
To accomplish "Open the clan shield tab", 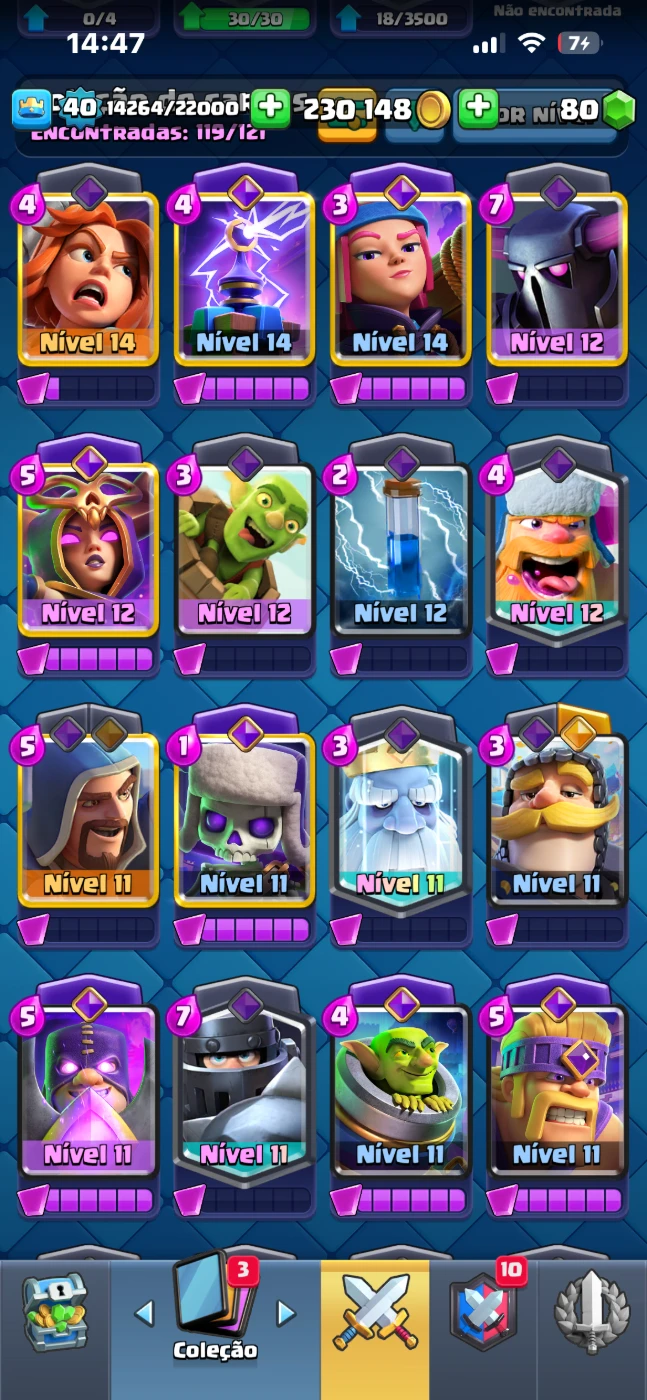I will [x=483, y=1312].
